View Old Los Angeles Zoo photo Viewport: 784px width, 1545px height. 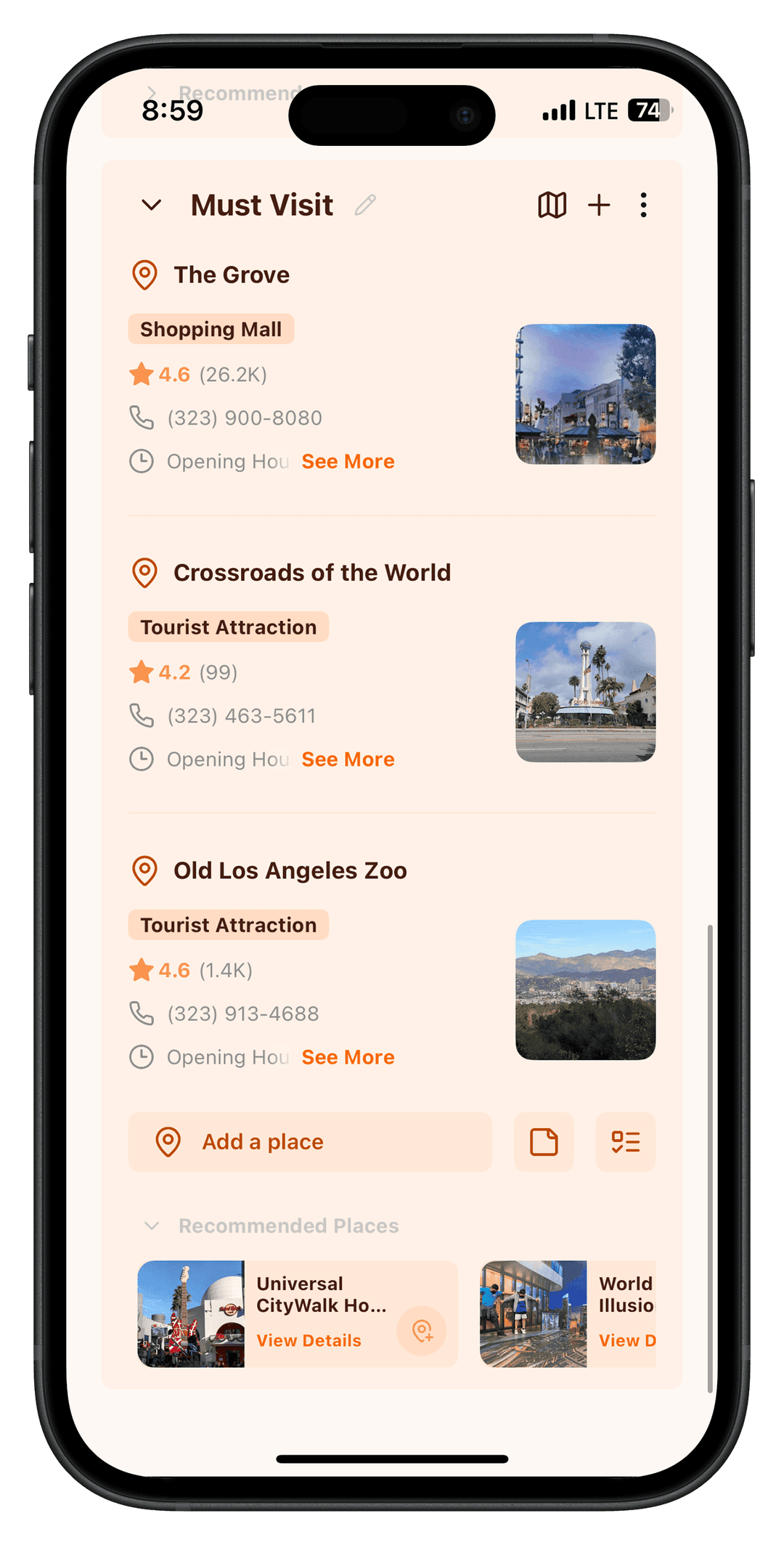click(x=585, y=990)
